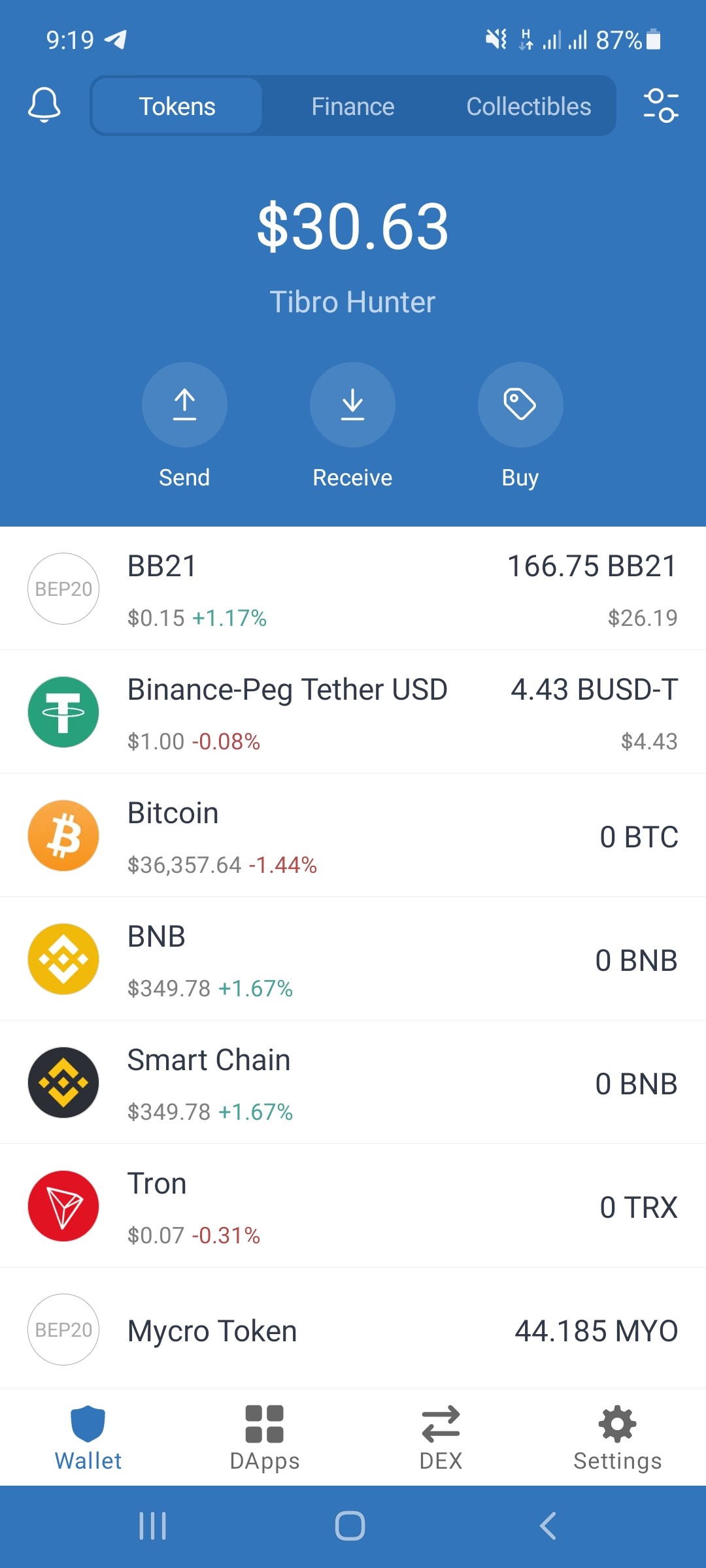Viewport: 706px width, 1568px height.
Task: Open the Mycro Token row
Action: [353, 1330]
